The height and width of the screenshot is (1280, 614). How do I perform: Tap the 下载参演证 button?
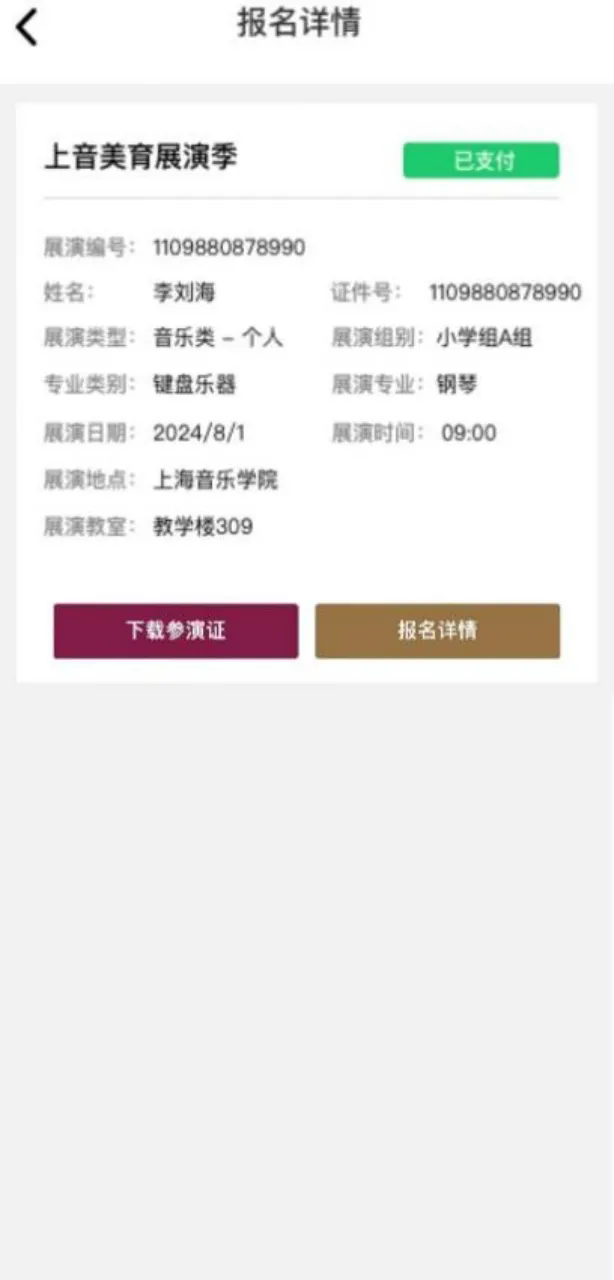click(176, 631)
